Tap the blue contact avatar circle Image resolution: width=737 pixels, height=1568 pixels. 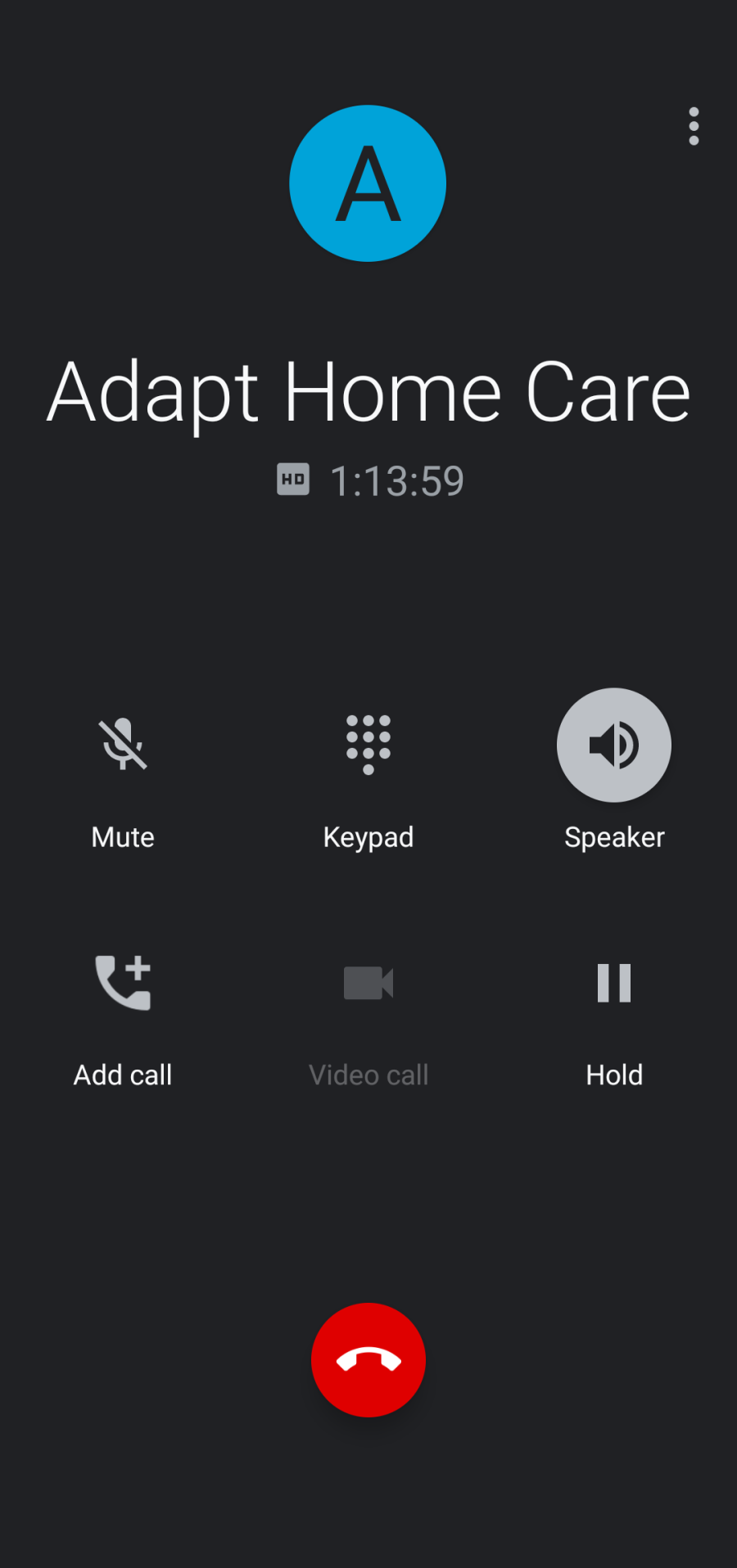[368, 183]
